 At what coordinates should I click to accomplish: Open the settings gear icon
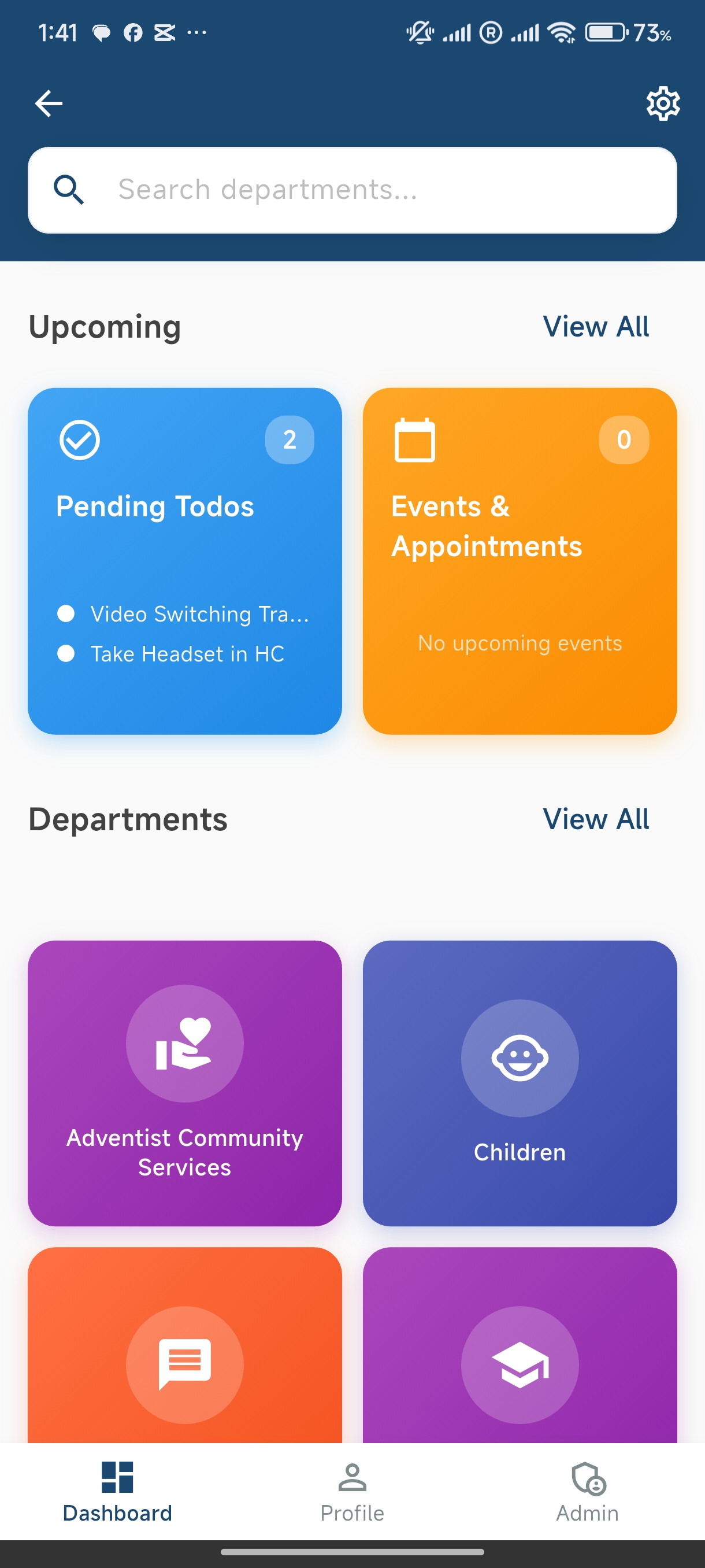(x=662, y=103)
